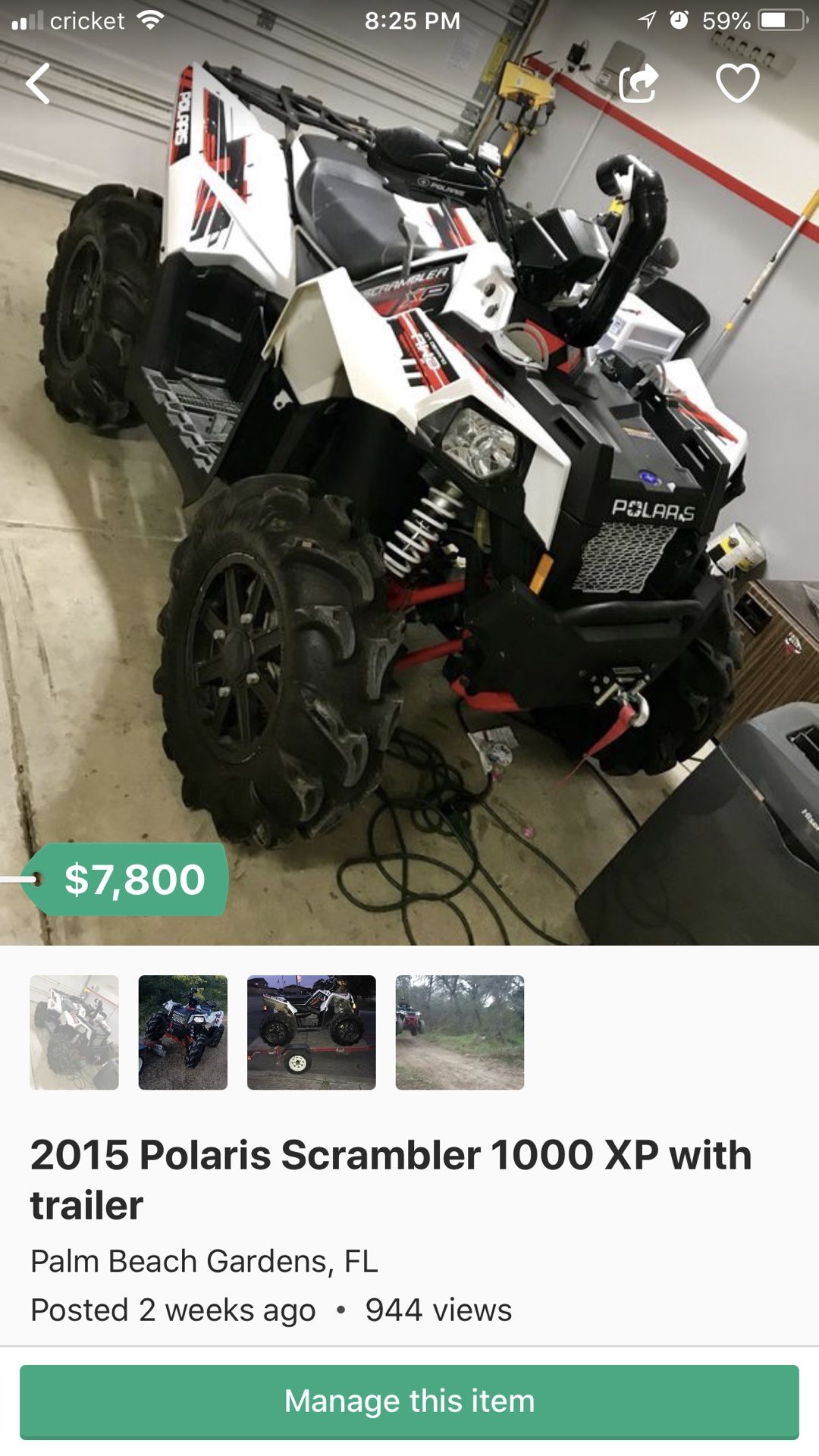Open the first ATV thumbnail photo
Screen dimensions: 819x1456
73,1032
